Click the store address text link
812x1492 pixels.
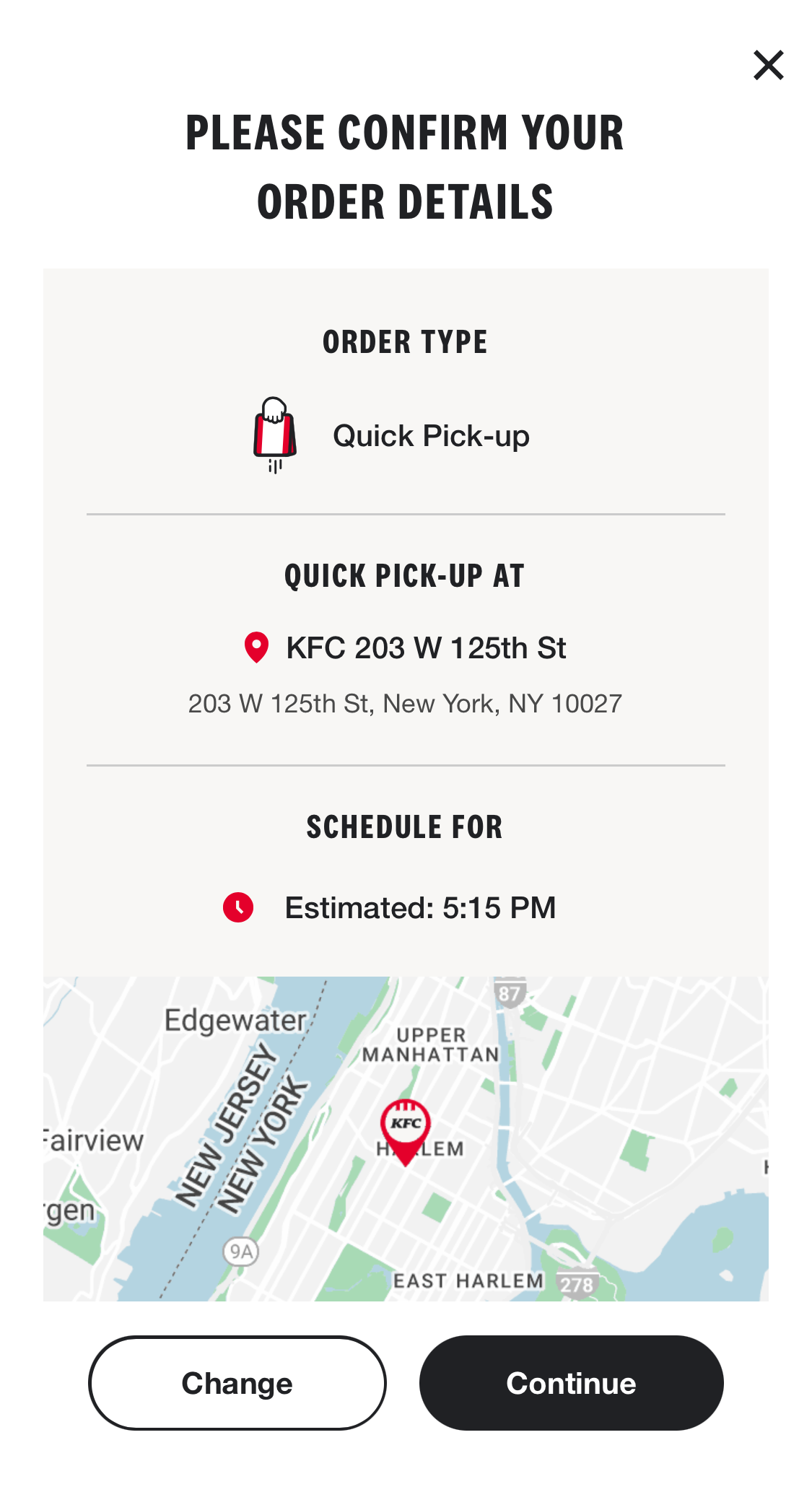[406, 702]
